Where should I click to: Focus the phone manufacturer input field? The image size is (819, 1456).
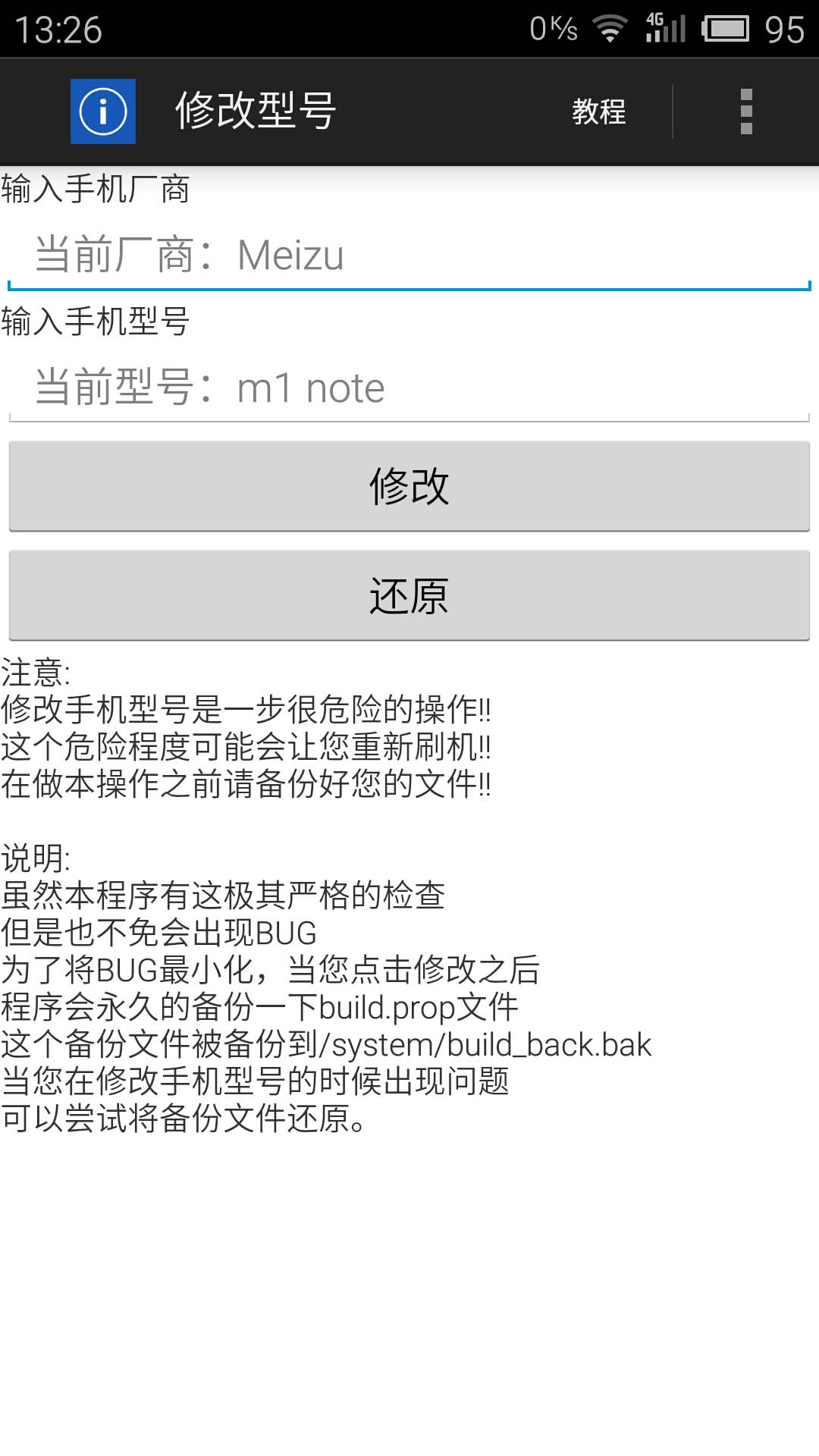[x=409, y=256]
